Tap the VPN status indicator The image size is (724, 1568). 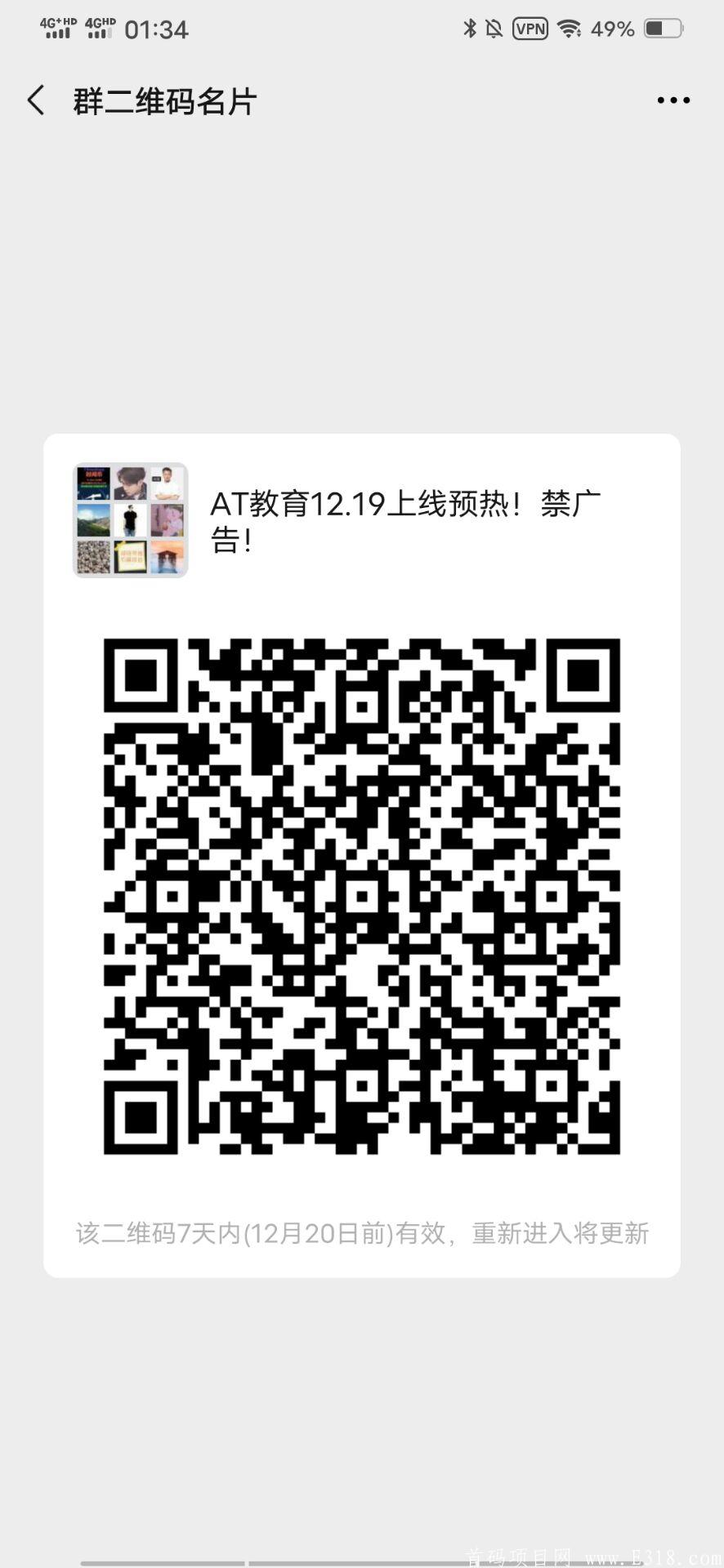[530, 27]
